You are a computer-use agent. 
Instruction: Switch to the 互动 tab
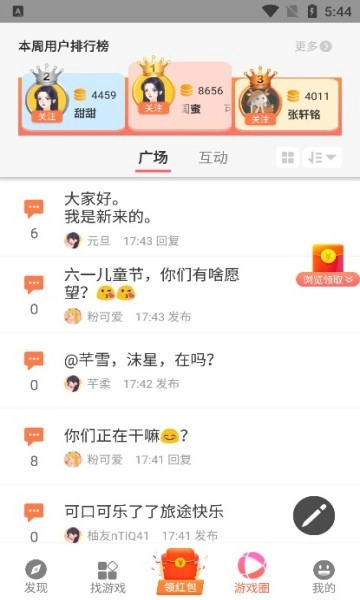(x=213, y=158)
